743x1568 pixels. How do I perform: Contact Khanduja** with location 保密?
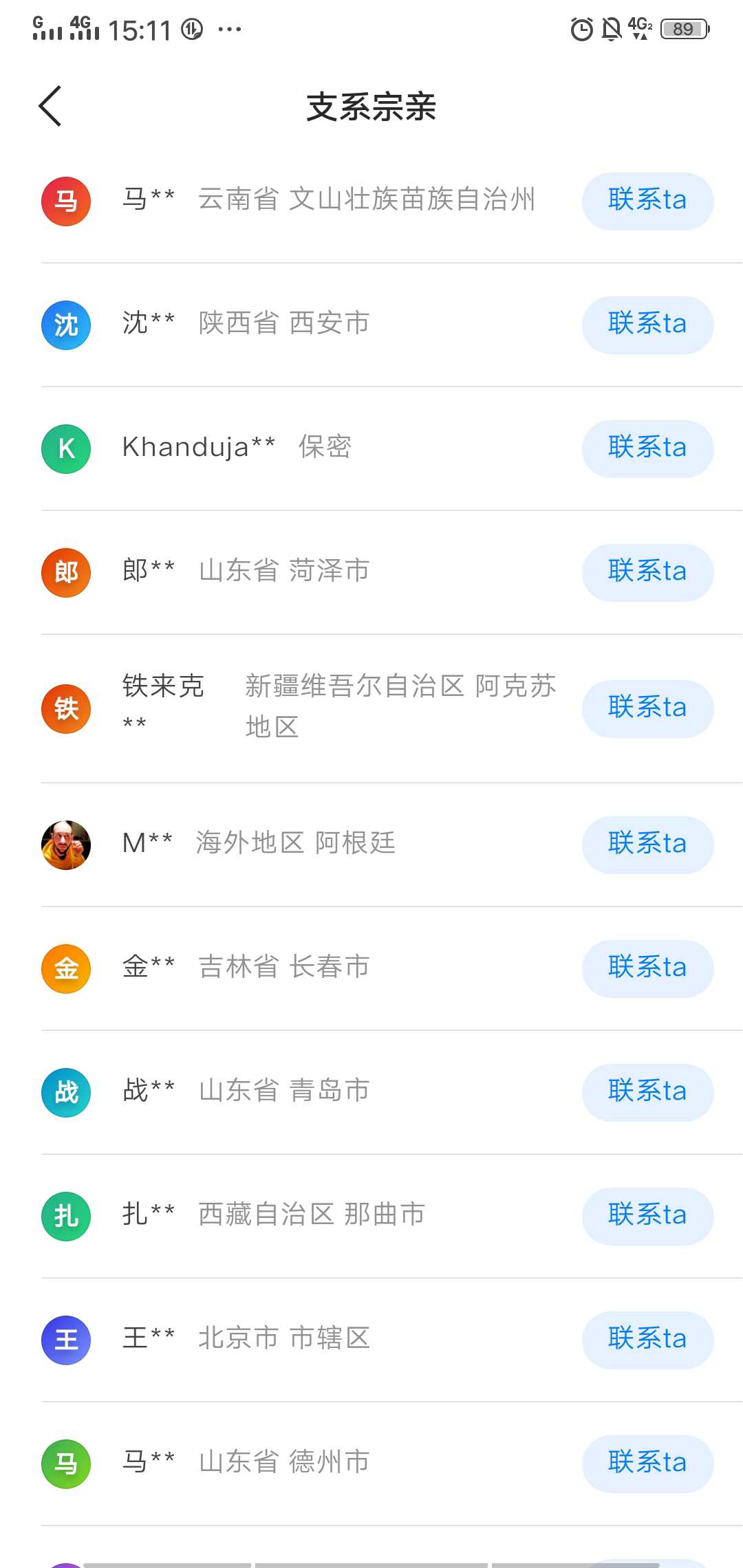pyautogui.click(x=647, y=448)
